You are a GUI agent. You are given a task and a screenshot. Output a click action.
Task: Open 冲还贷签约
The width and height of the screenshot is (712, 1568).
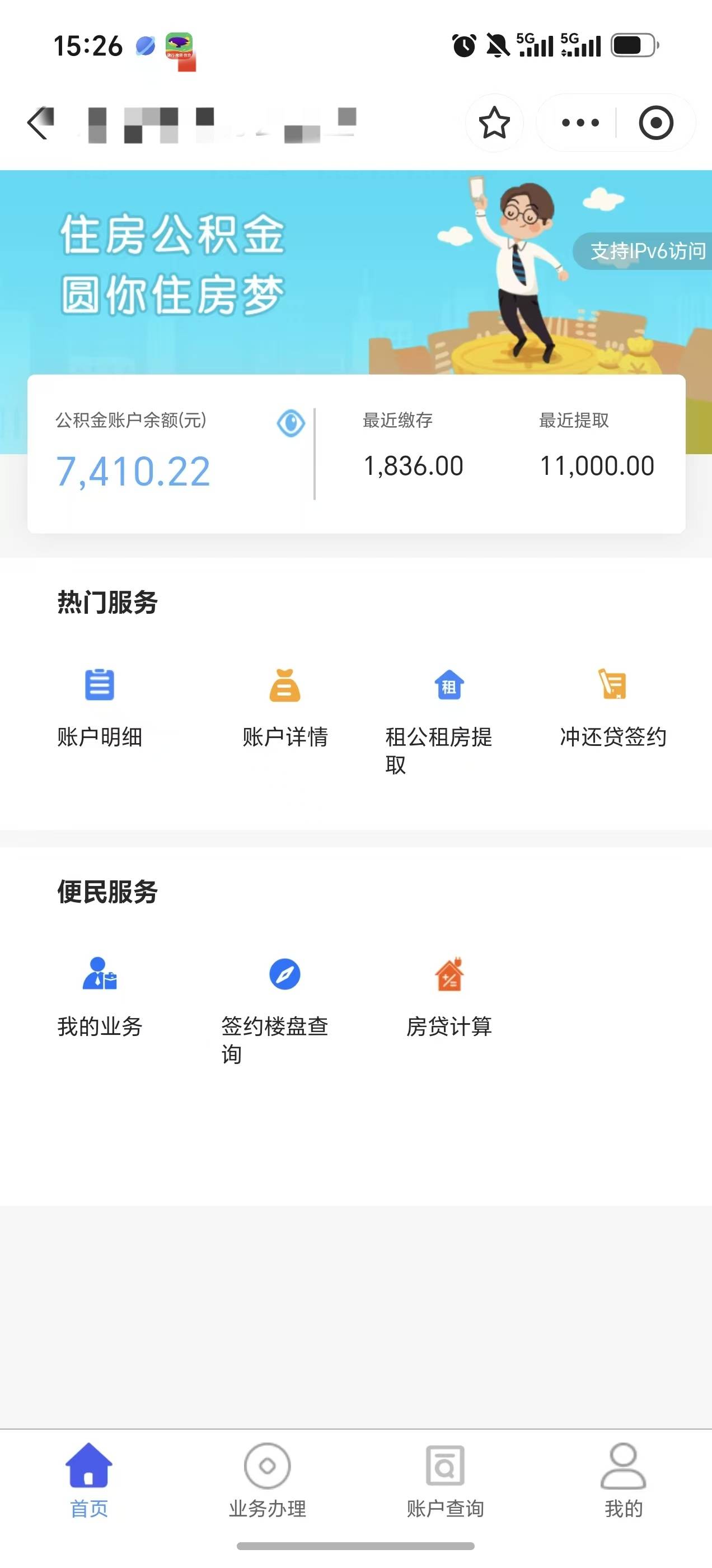point(613,708)
